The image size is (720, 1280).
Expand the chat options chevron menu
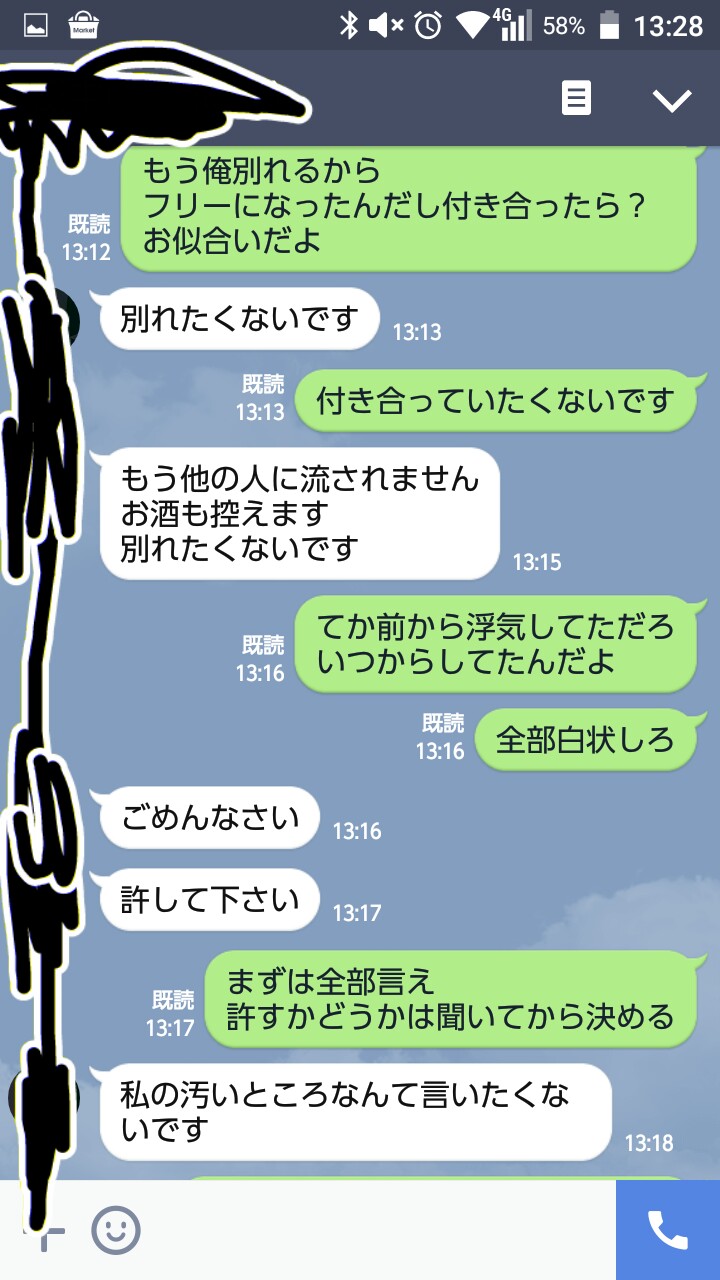pyautogui.click(x=671, y=99)
